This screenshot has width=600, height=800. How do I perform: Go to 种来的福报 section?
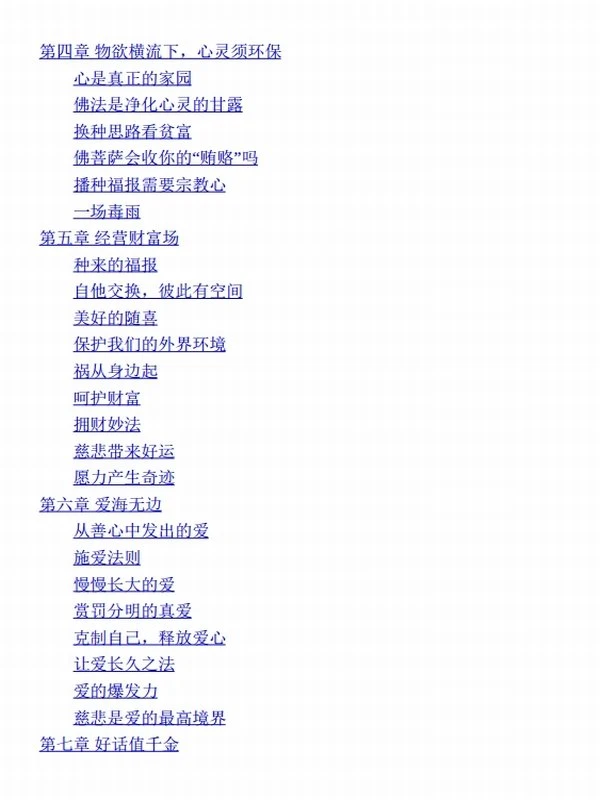pyautogui.click(x=115, y=265)
